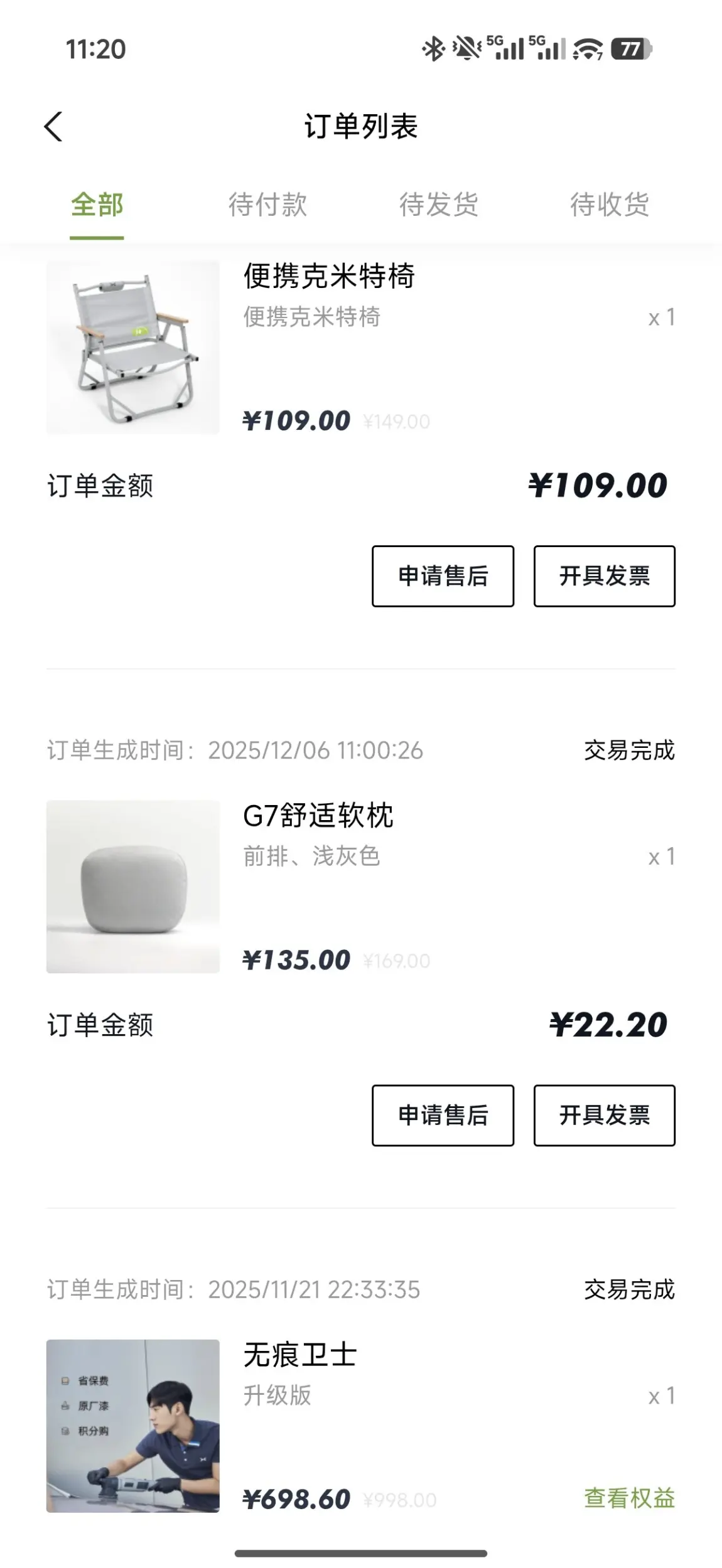Open the 便携克米特椅 order
This screenshot has height=1568, width=722.
328,277
